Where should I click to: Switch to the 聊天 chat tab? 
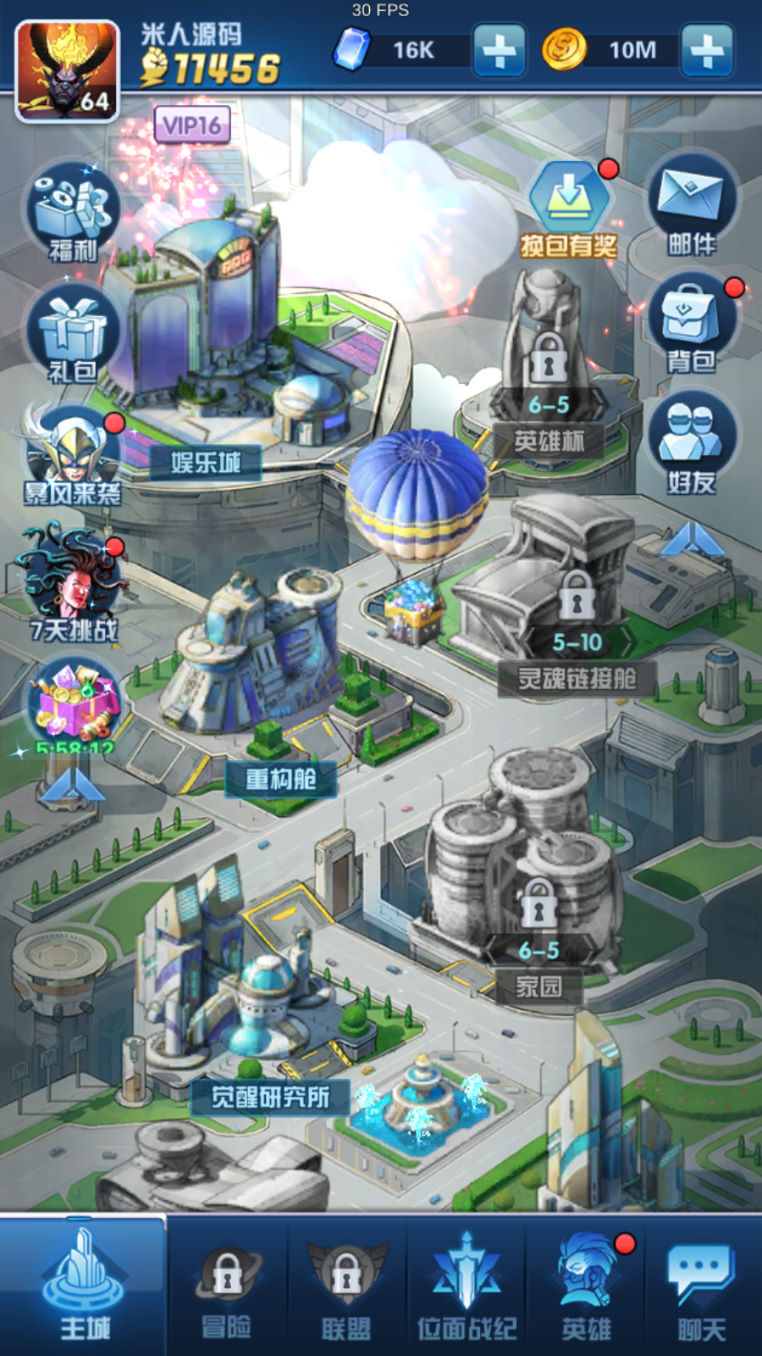point(701,1286)
